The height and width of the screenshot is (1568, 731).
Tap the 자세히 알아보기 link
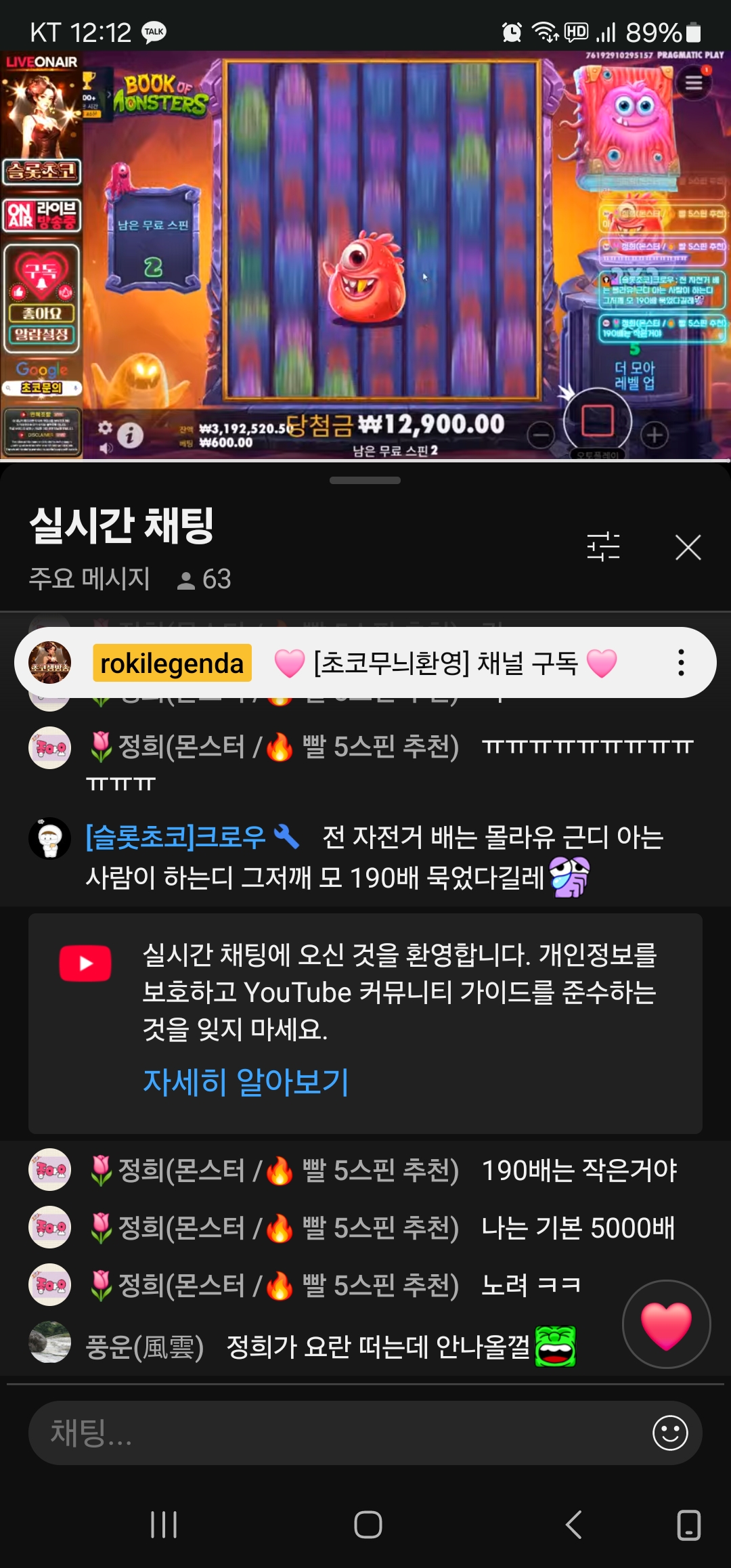pos(246,1081)
